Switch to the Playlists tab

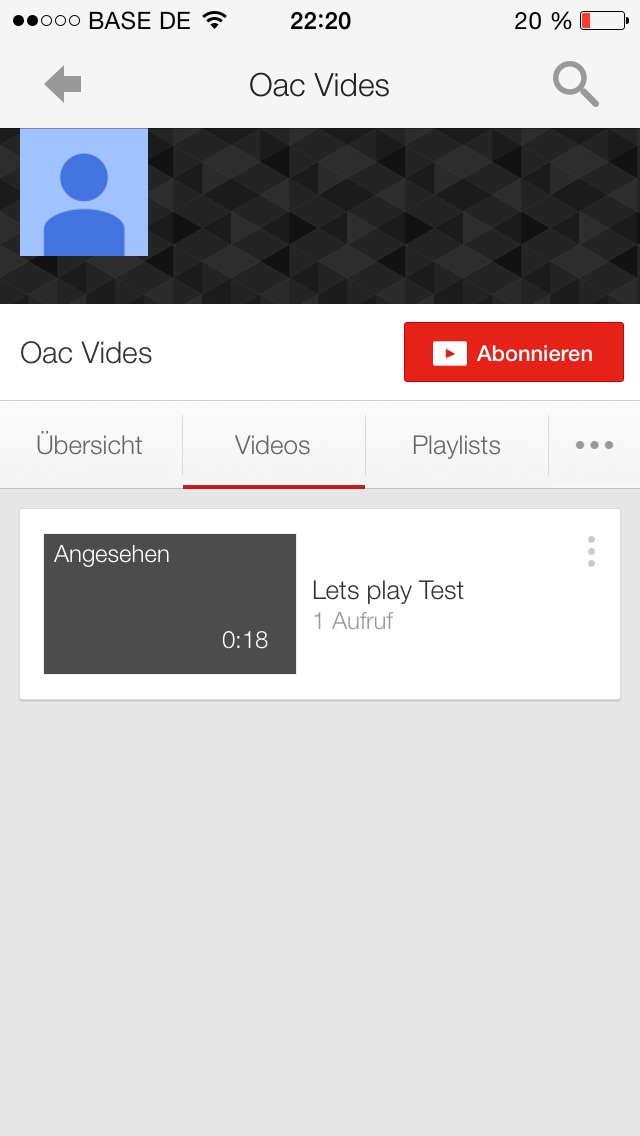[456, 445]
